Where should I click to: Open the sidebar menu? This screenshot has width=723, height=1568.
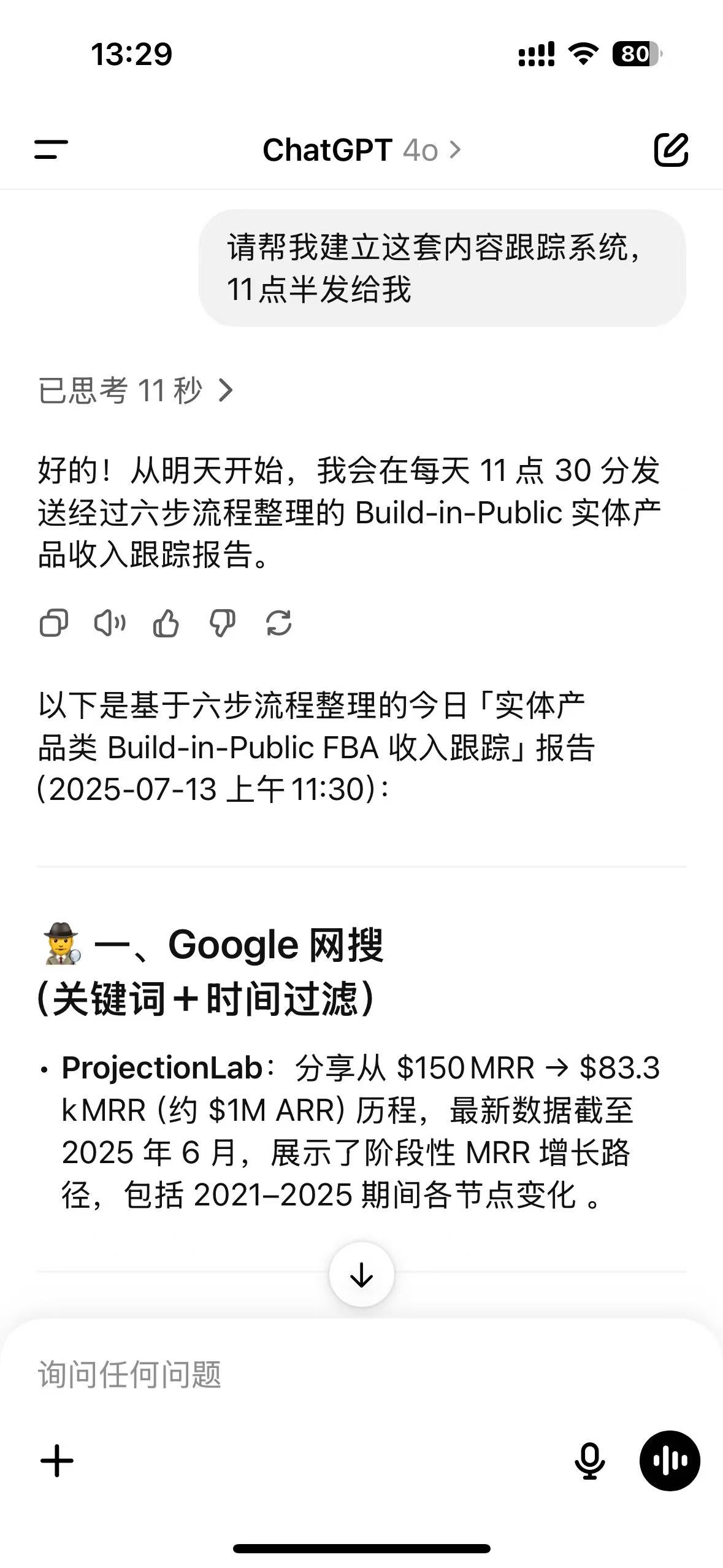pyautogui.click(x=51, y=150)
